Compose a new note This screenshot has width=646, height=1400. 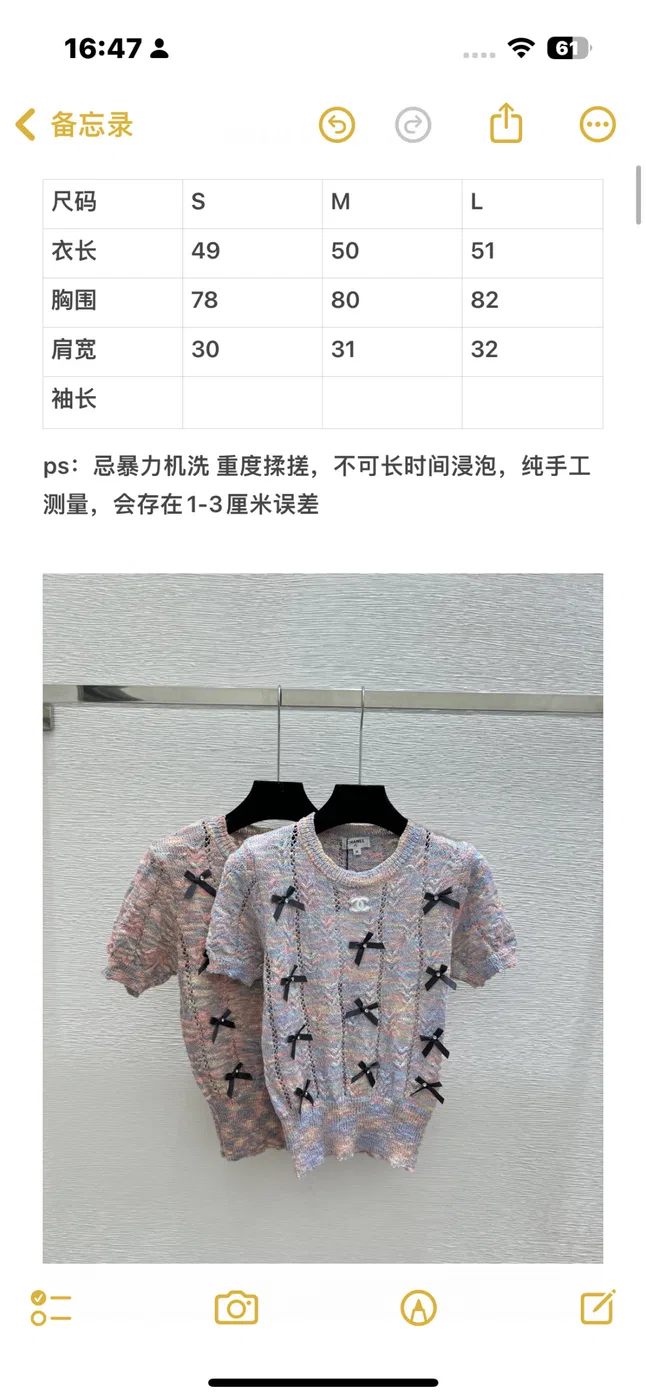tap(597, 1306)
